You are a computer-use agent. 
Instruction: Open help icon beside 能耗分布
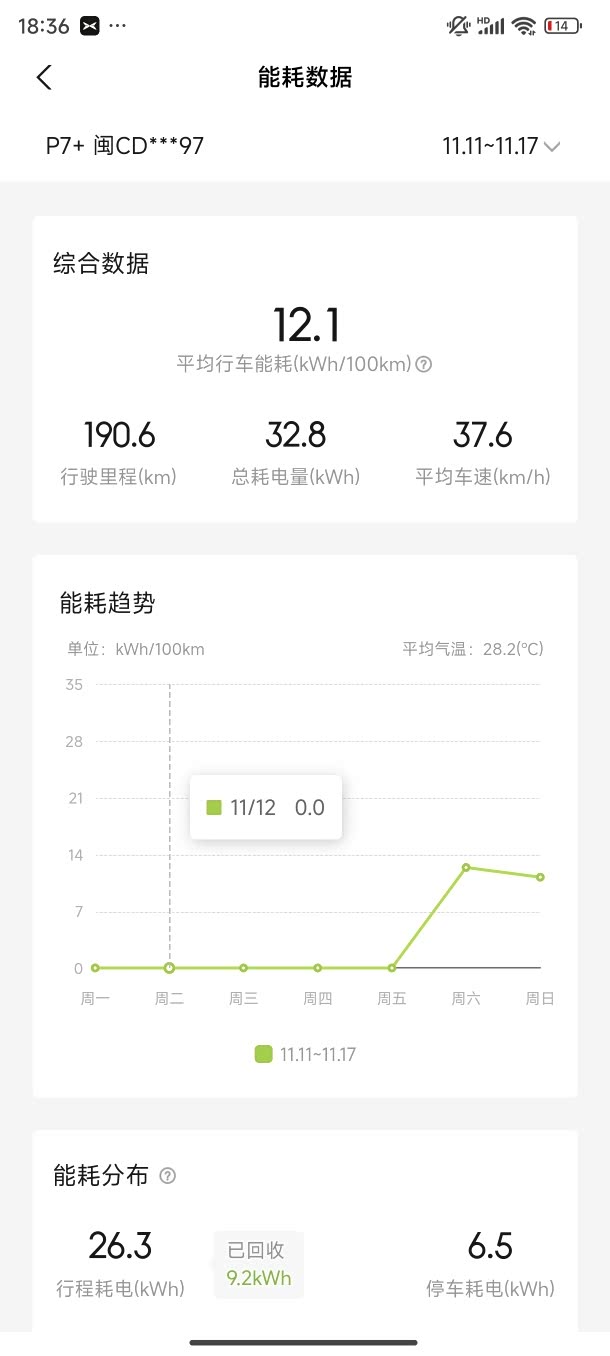168,1176
